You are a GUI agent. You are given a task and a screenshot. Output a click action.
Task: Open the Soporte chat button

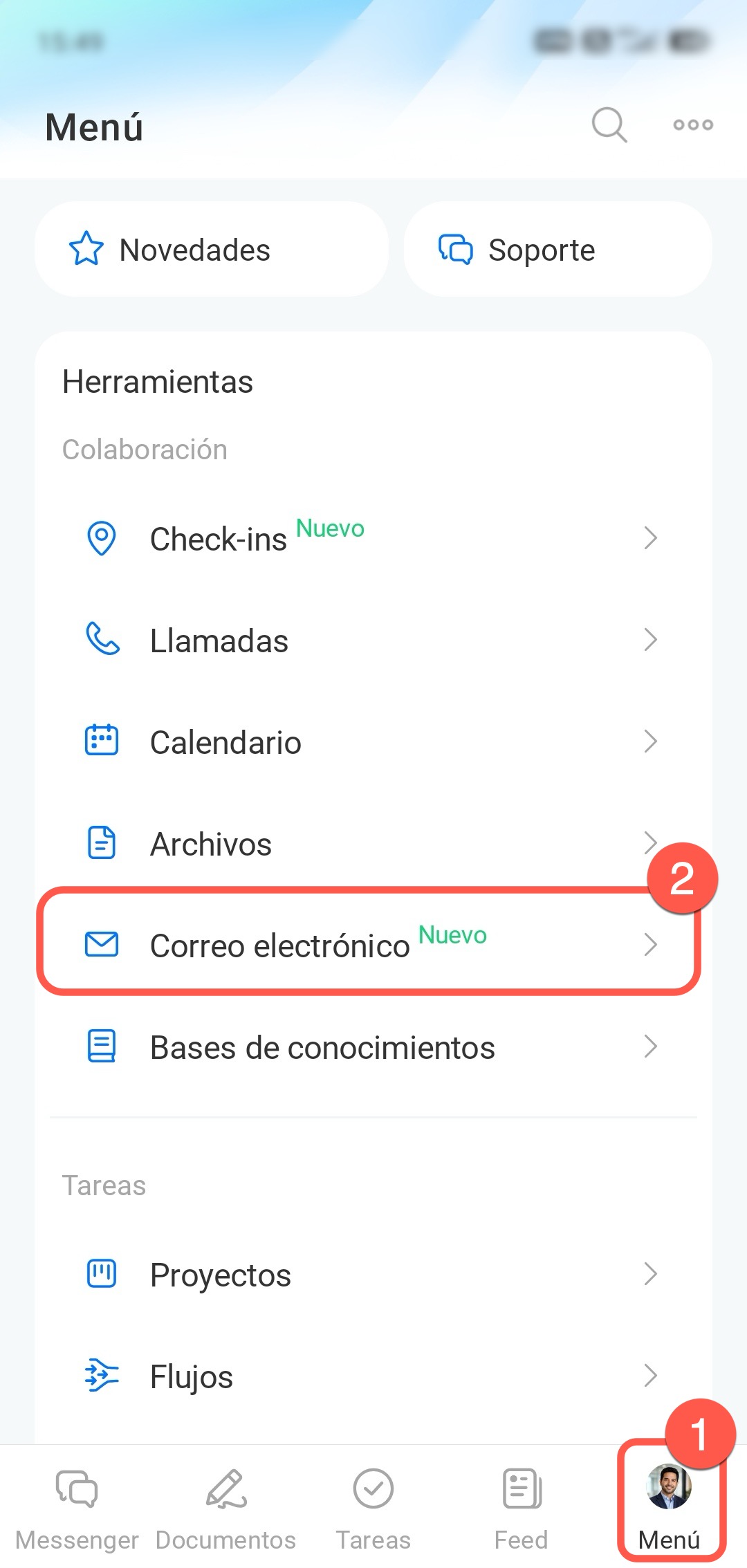coord(558,250)
